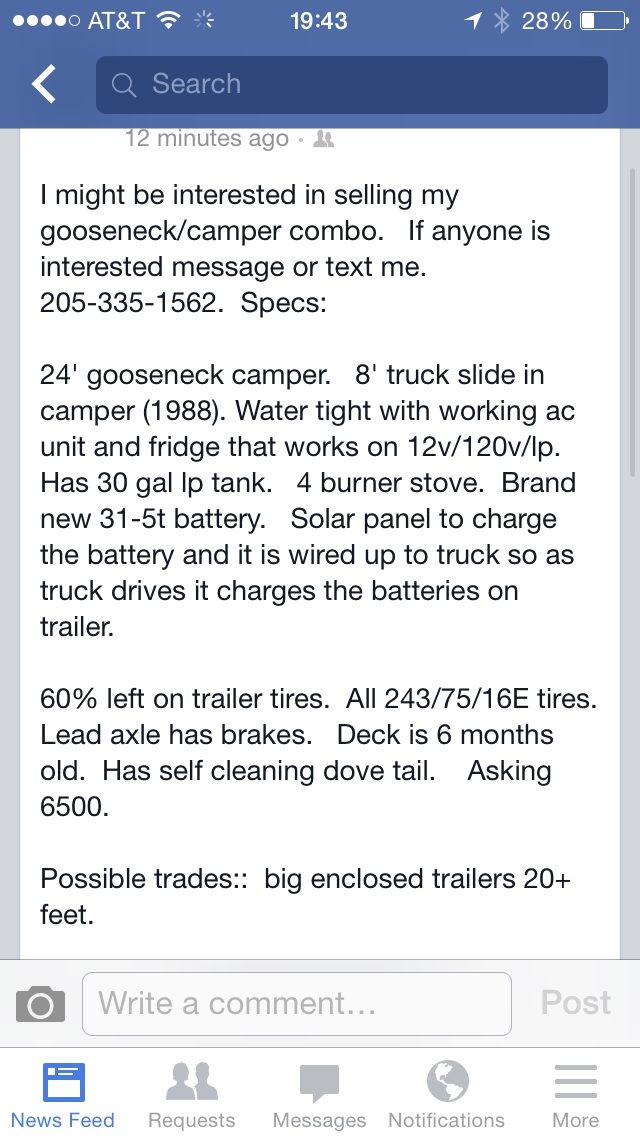
Task: Open the More tab
Action: pos(575,1095)
